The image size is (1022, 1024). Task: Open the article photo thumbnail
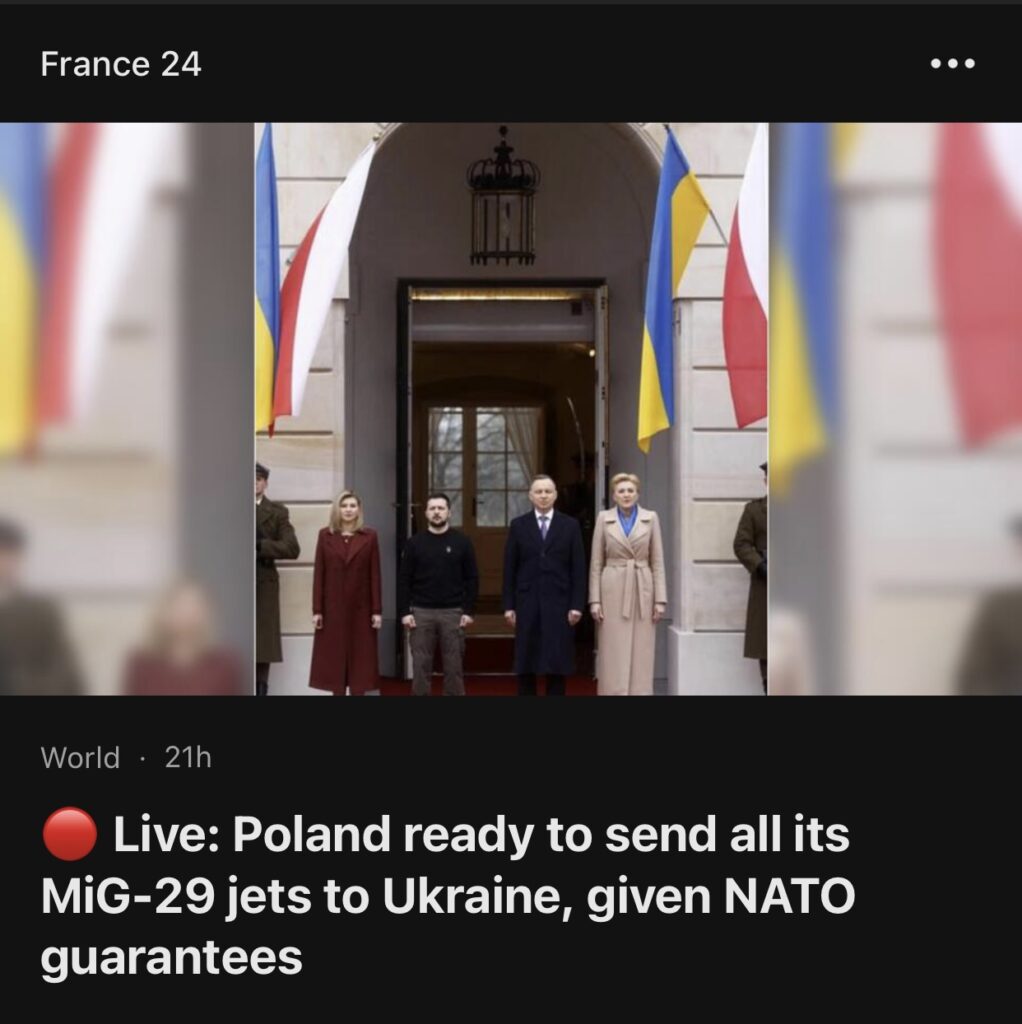click(511, 408)
